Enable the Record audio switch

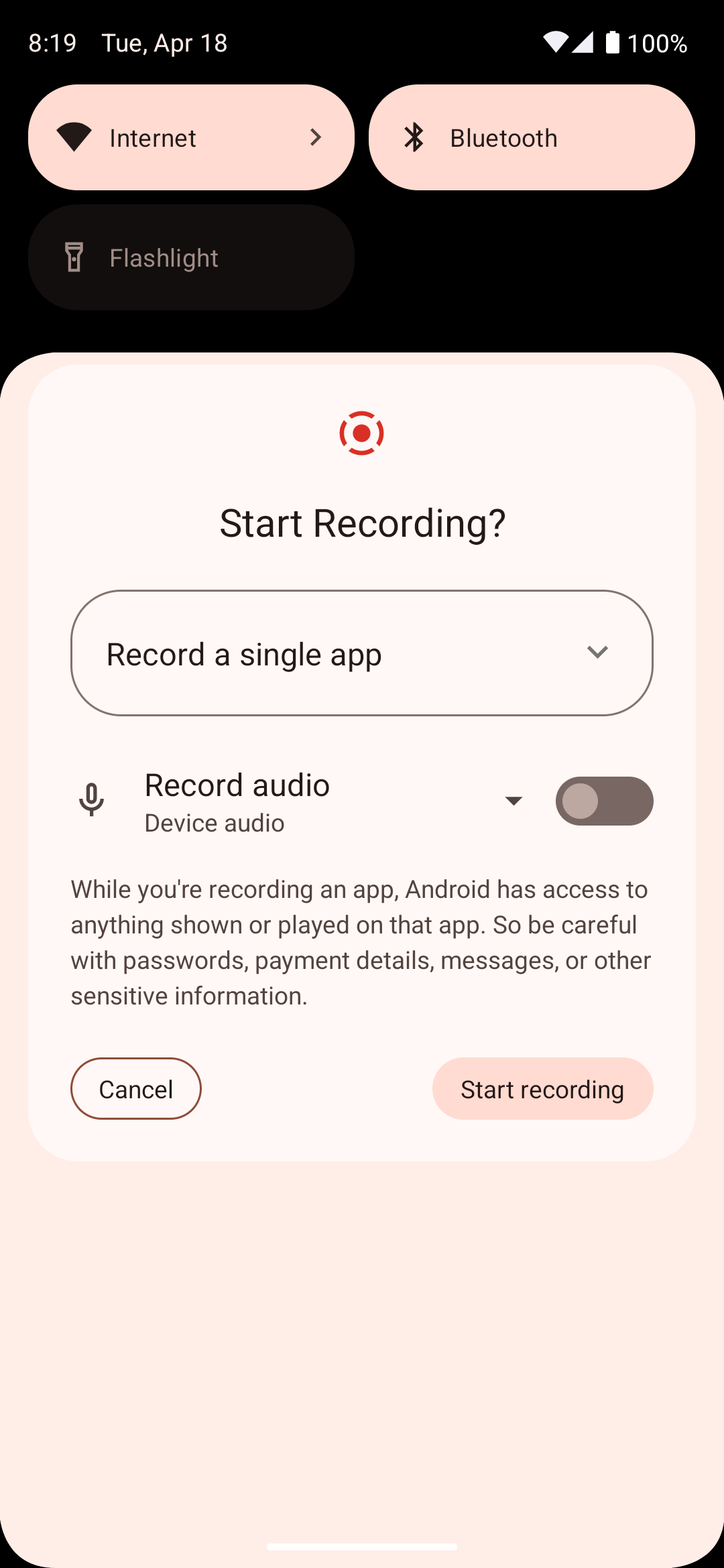point(604,801)
